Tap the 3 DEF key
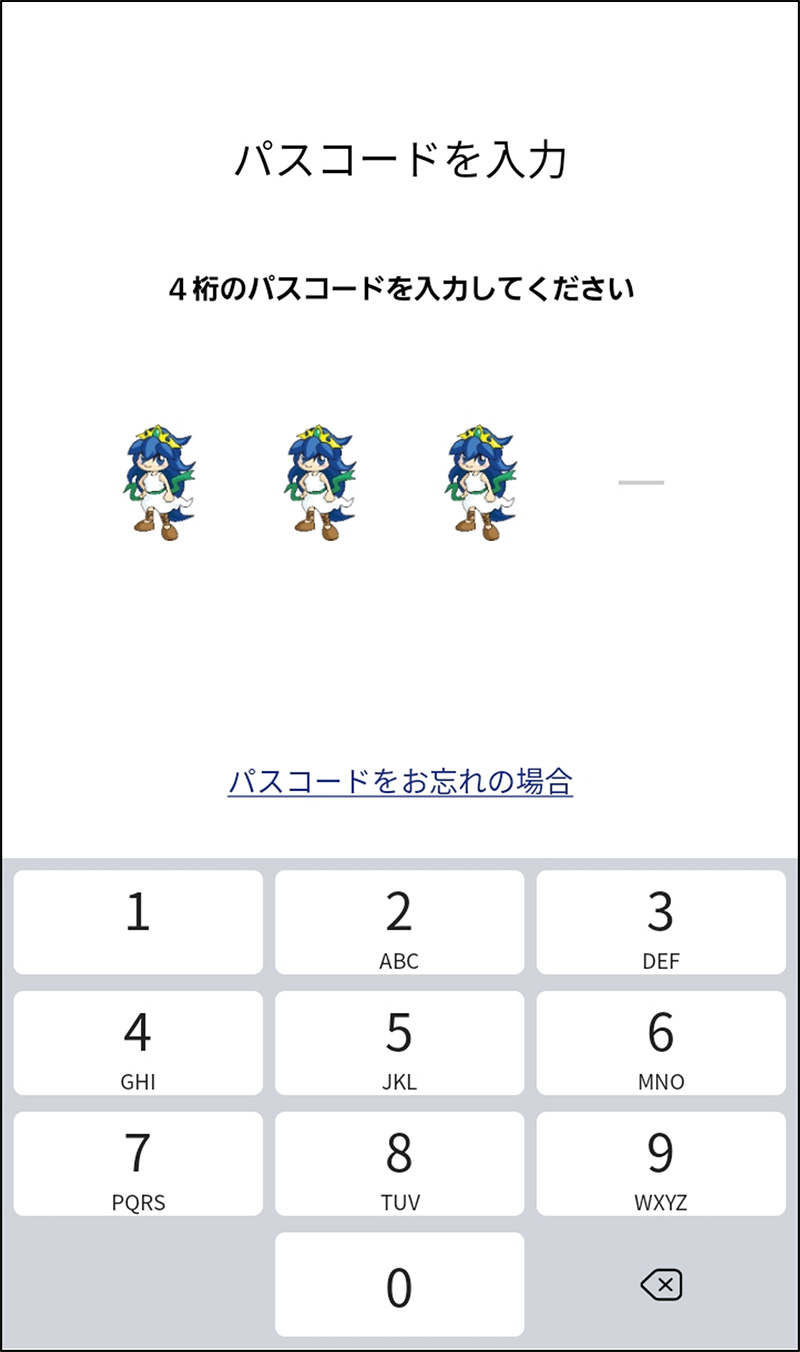This screenshot has height=1352, width=800. point(660,920)
